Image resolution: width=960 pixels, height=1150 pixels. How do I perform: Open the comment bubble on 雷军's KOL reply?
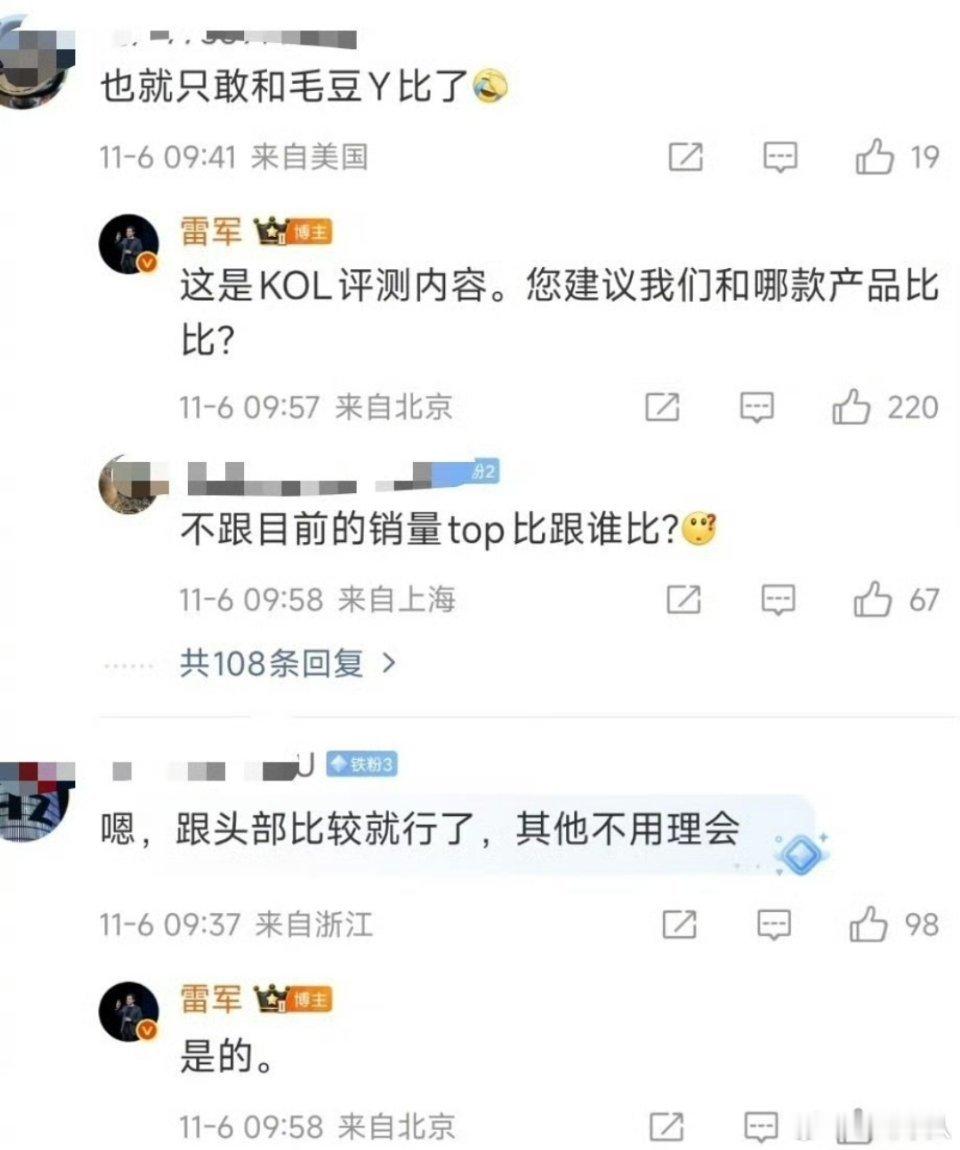[759, 407]
